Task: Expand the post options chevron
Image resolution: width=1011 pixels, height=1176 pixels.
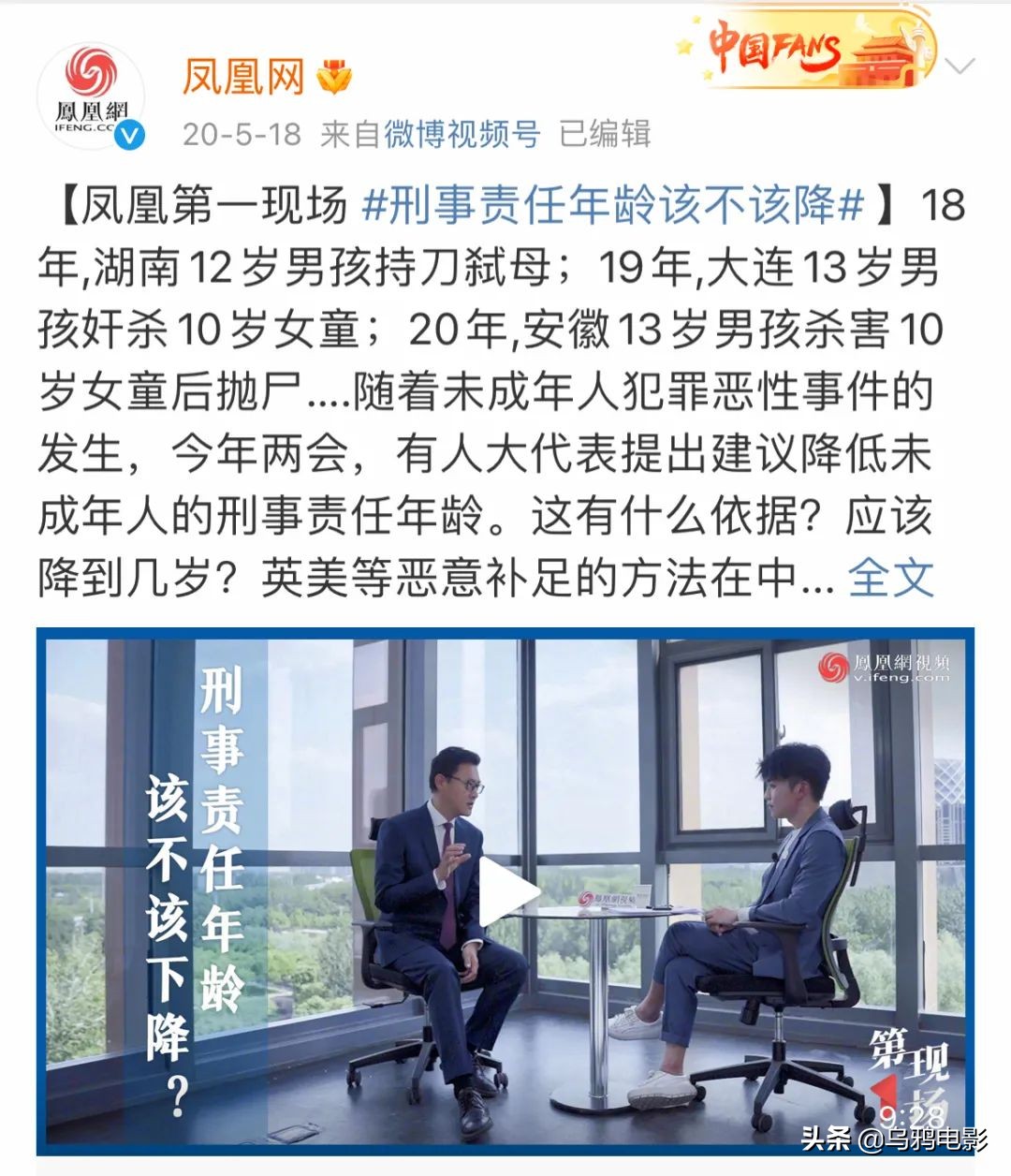Action: point(960,66)
